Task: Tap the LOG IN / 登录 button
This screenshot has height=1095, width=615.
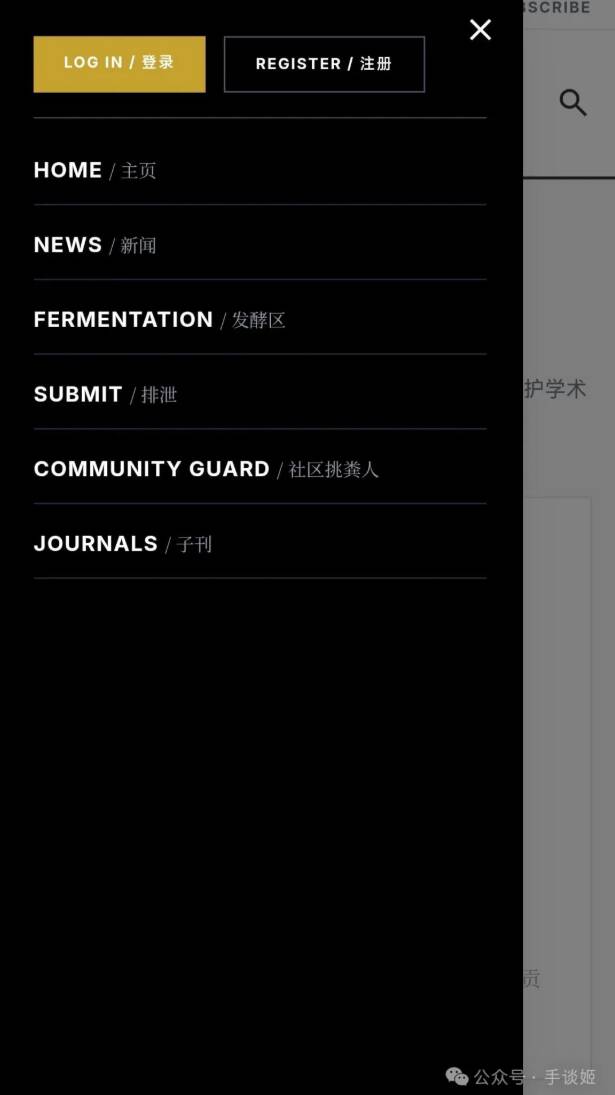Action: click(119, 64)
